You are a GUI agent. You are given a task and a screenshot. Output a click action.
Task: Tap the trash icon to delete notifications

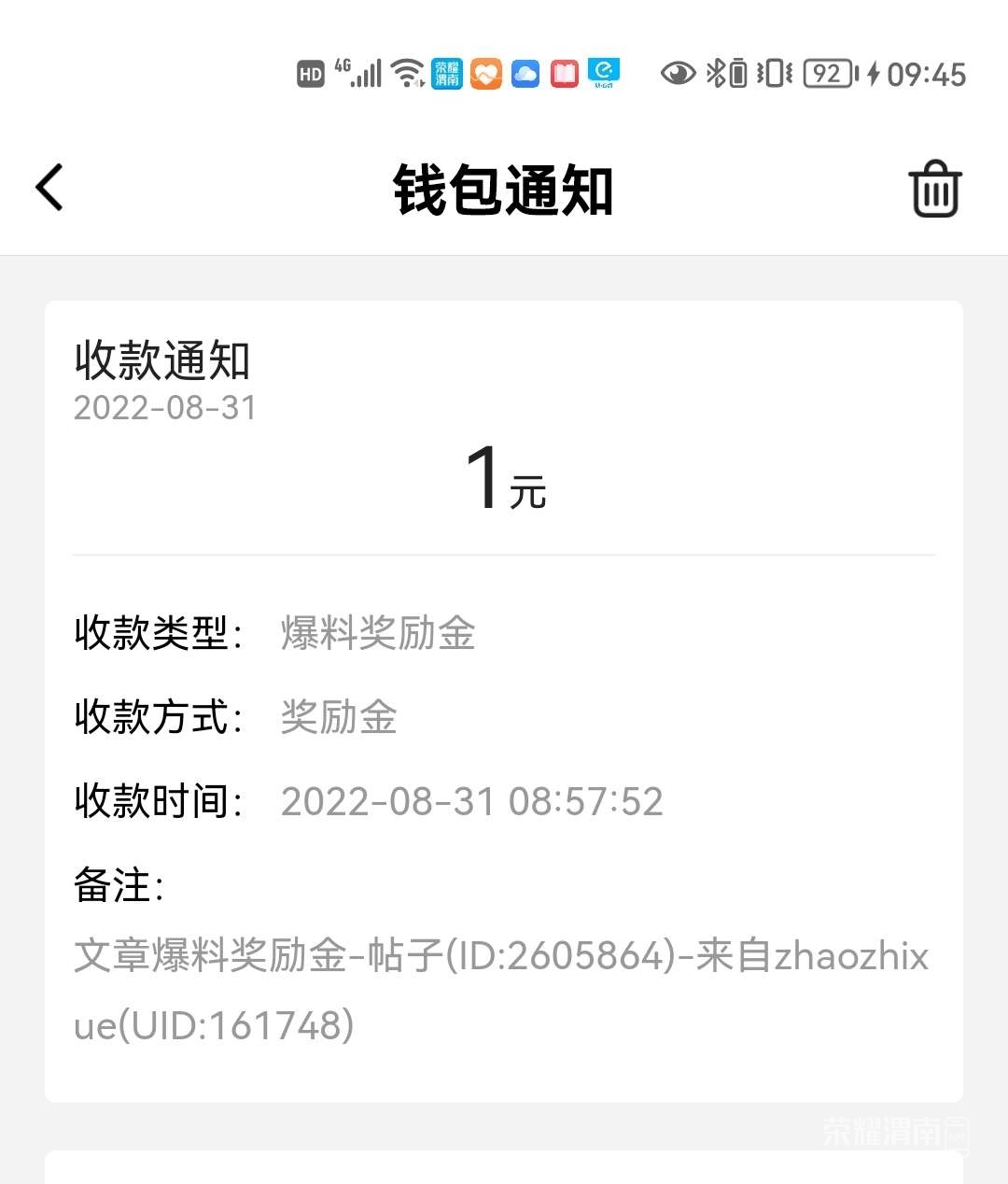pos(934,187)
